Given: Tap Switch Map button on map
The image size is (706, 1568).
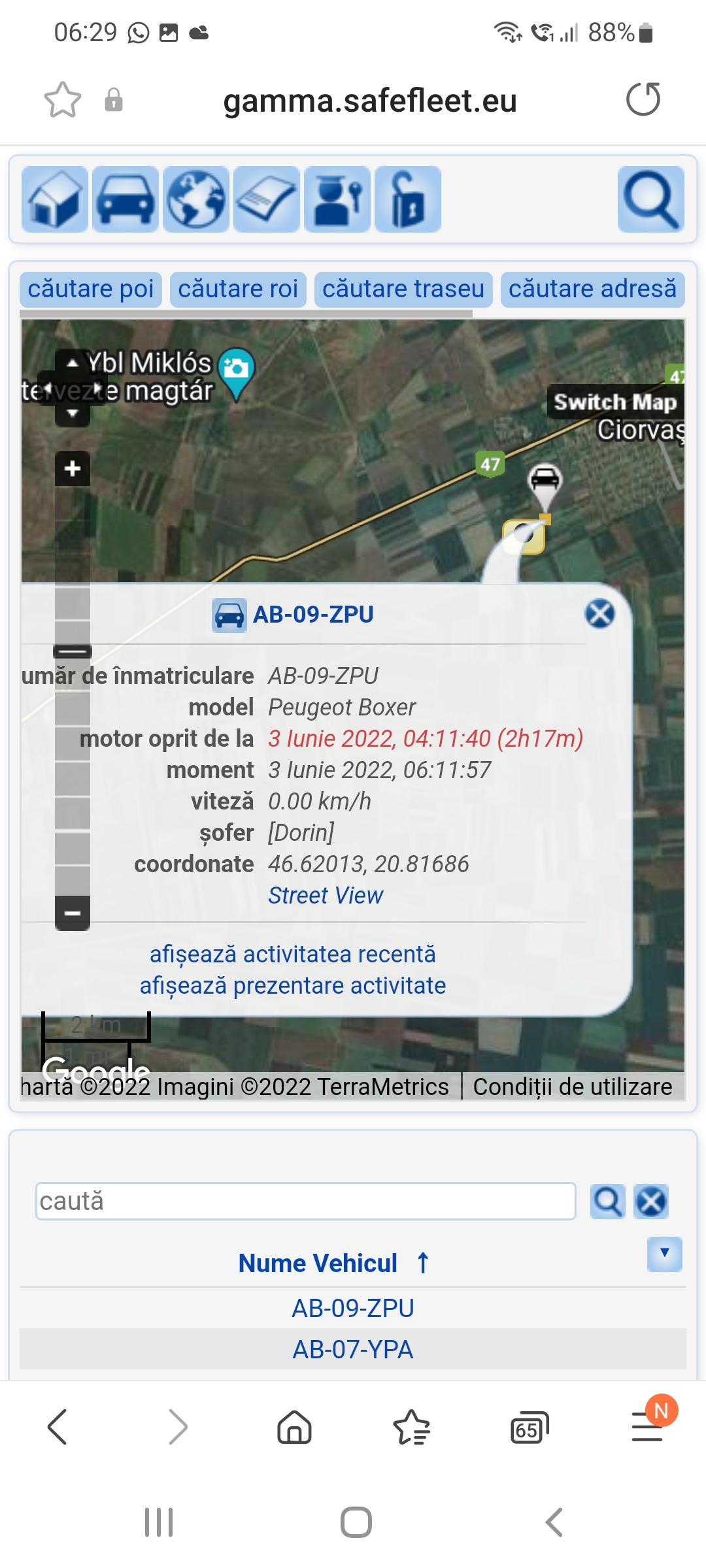Looking at the screenshot, I should (x=614, y=402).
